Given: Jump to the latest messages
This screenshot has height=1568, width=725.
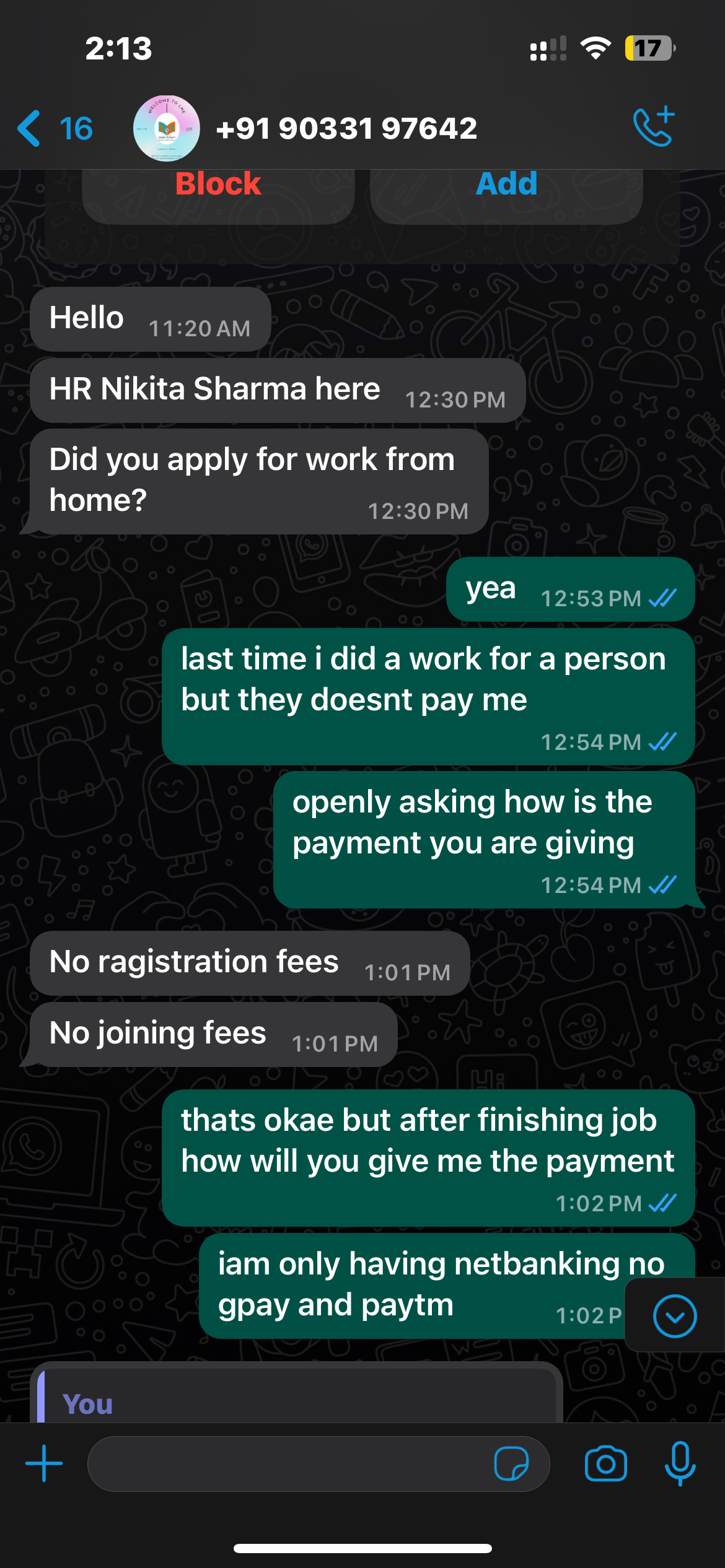Looking at the screenshot, I should click(x=674, y=1316).
